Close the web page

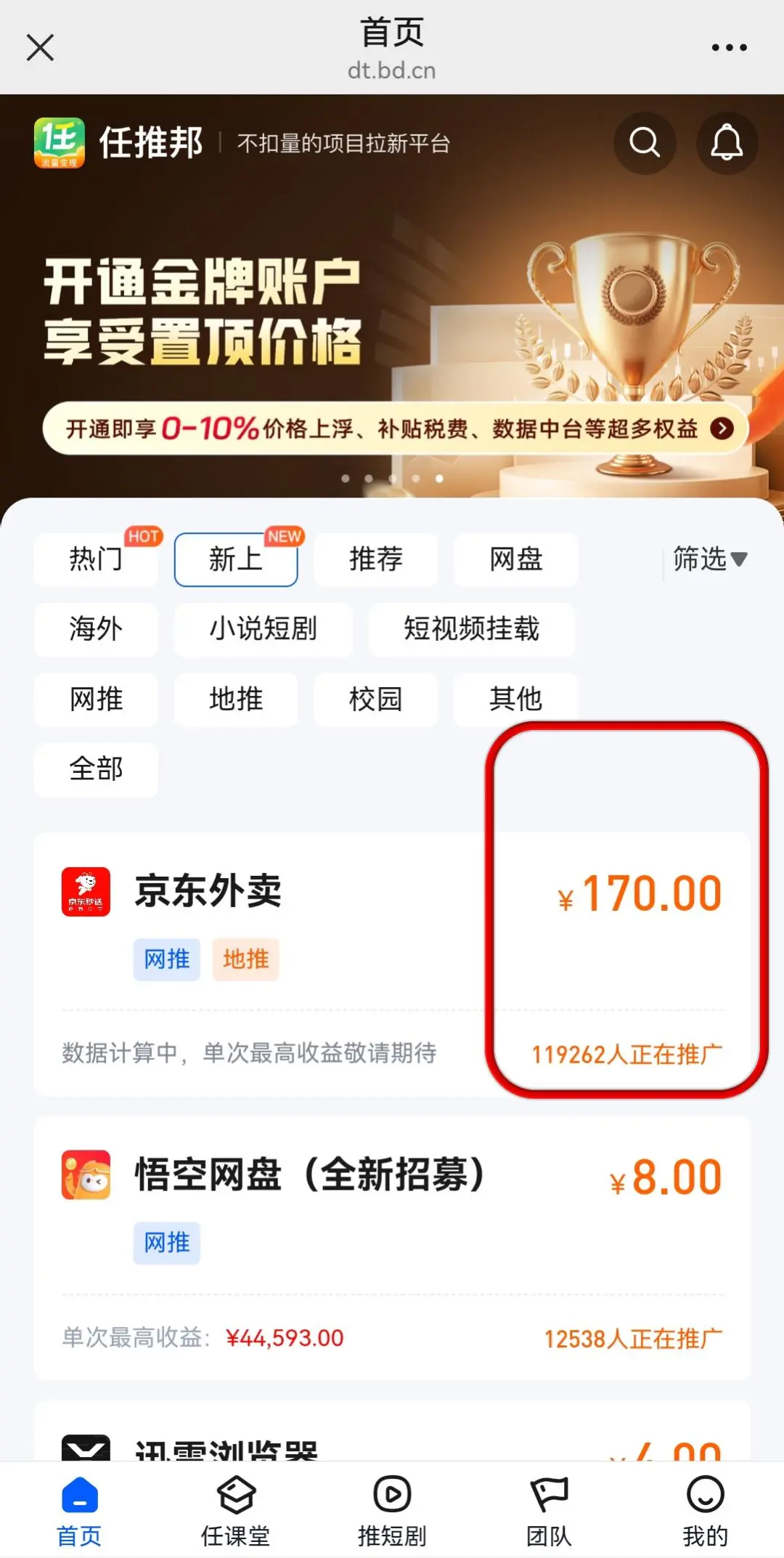coord(40,48)
